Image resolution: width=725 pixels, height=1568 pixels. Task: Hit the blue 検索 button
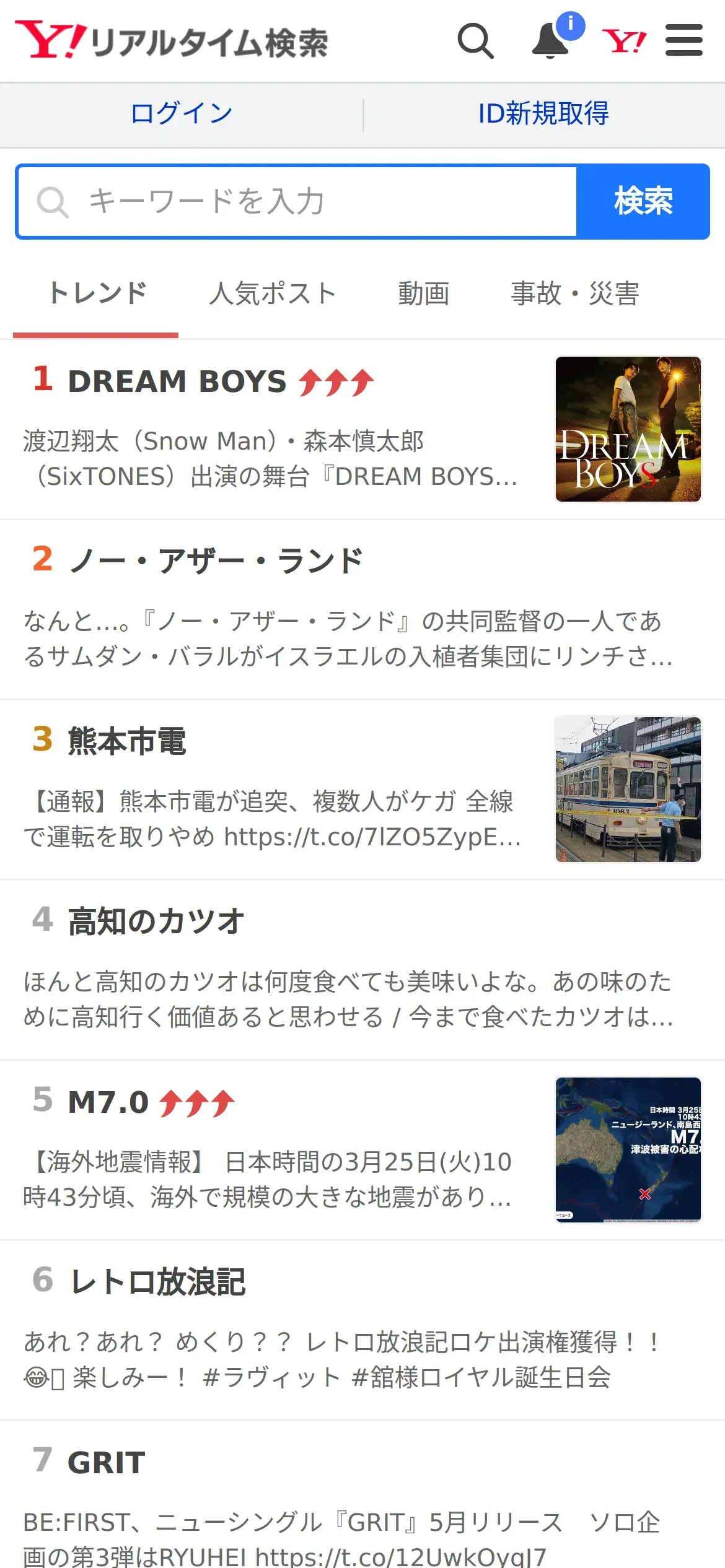click(x=643, y=202)
